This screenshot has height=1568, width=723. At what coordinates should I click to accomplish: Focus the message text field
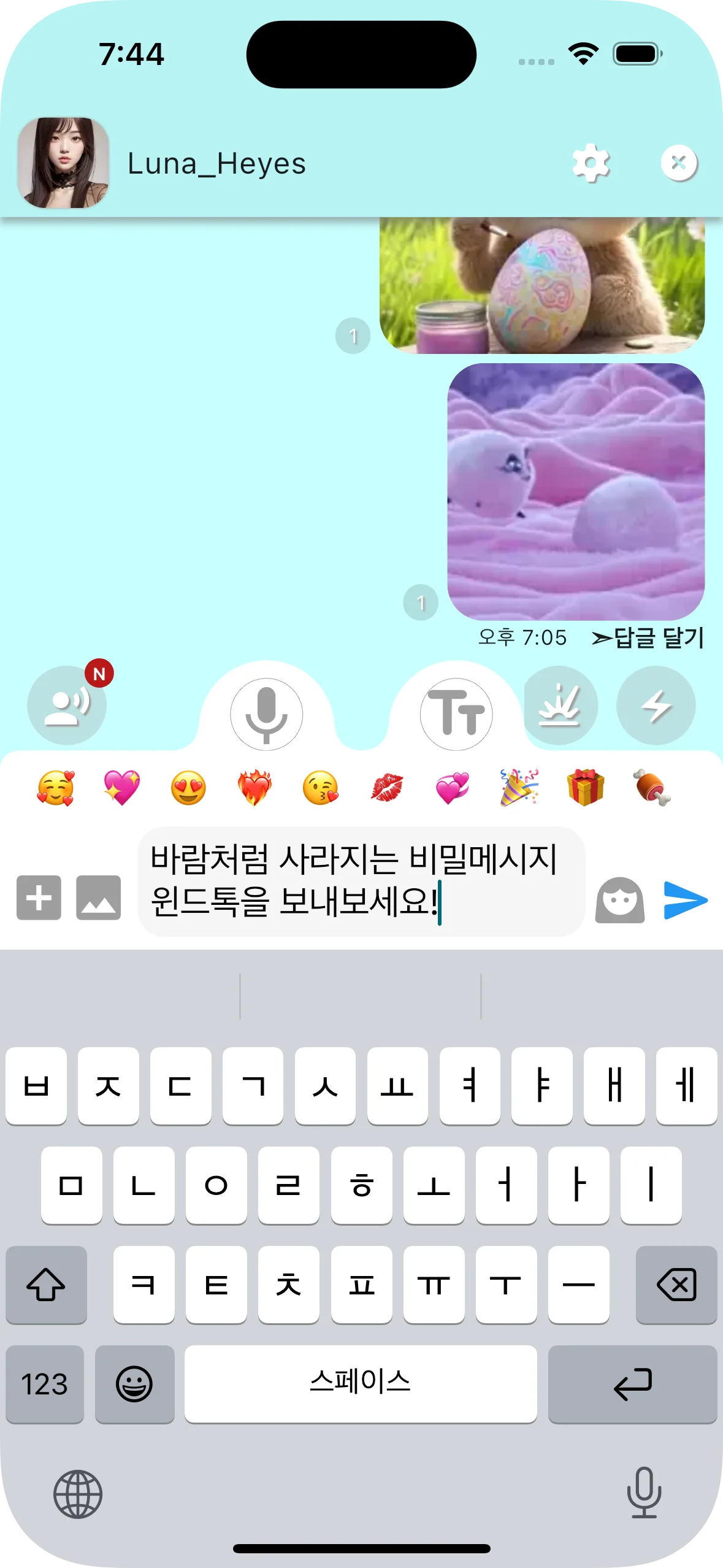coord(361,881)
